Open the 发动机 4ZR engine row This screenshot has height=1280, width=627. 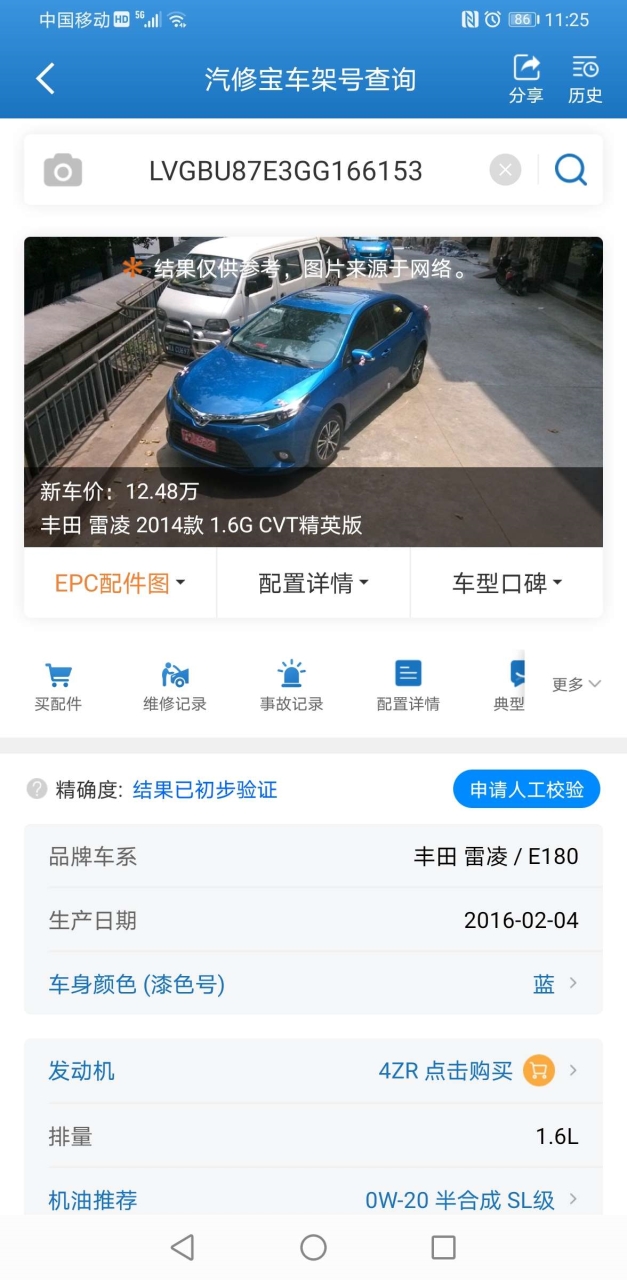[x=313, y=1071]
